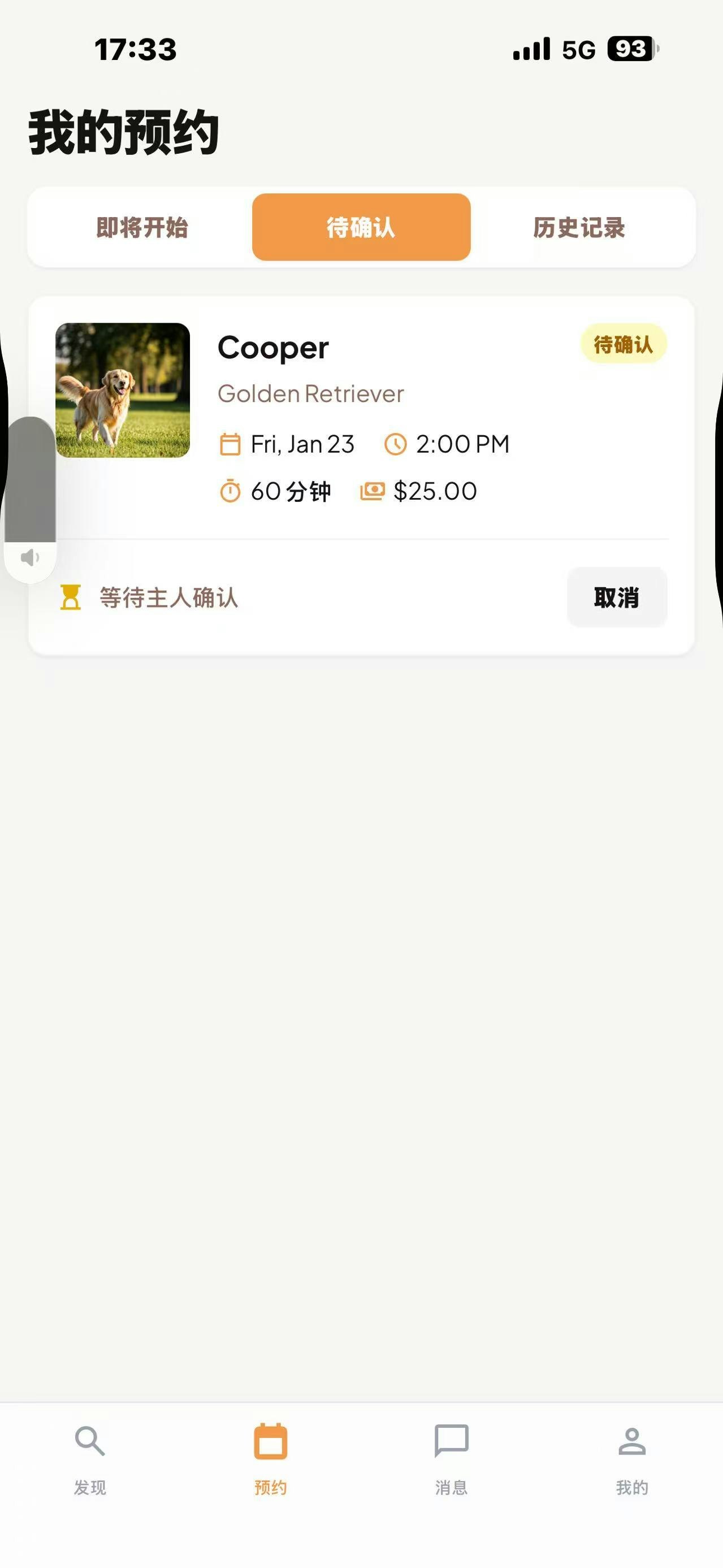Click the timer icon next to 60 分钟

(230, 491)
